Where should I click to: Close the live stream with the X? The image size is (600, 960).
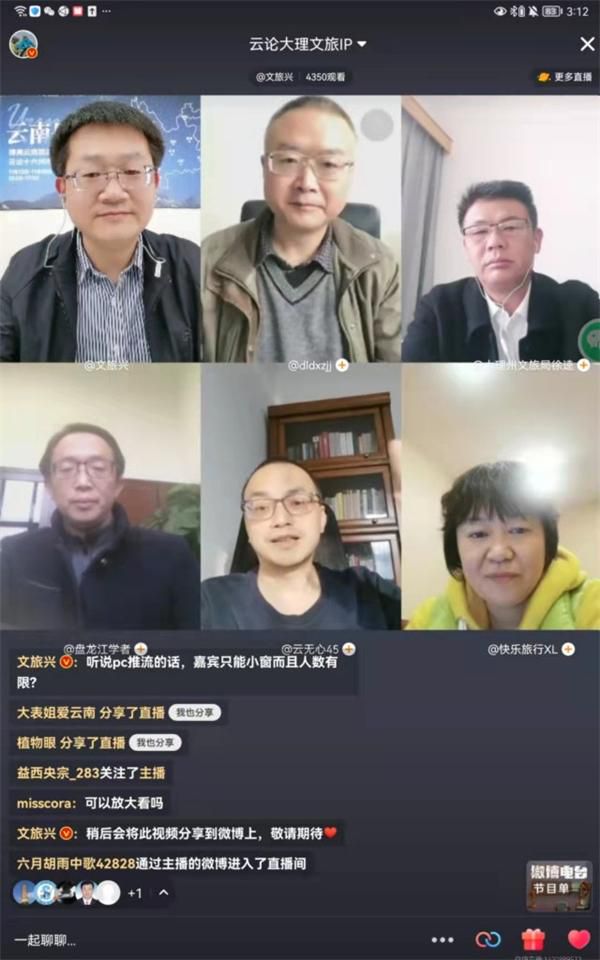587,44
